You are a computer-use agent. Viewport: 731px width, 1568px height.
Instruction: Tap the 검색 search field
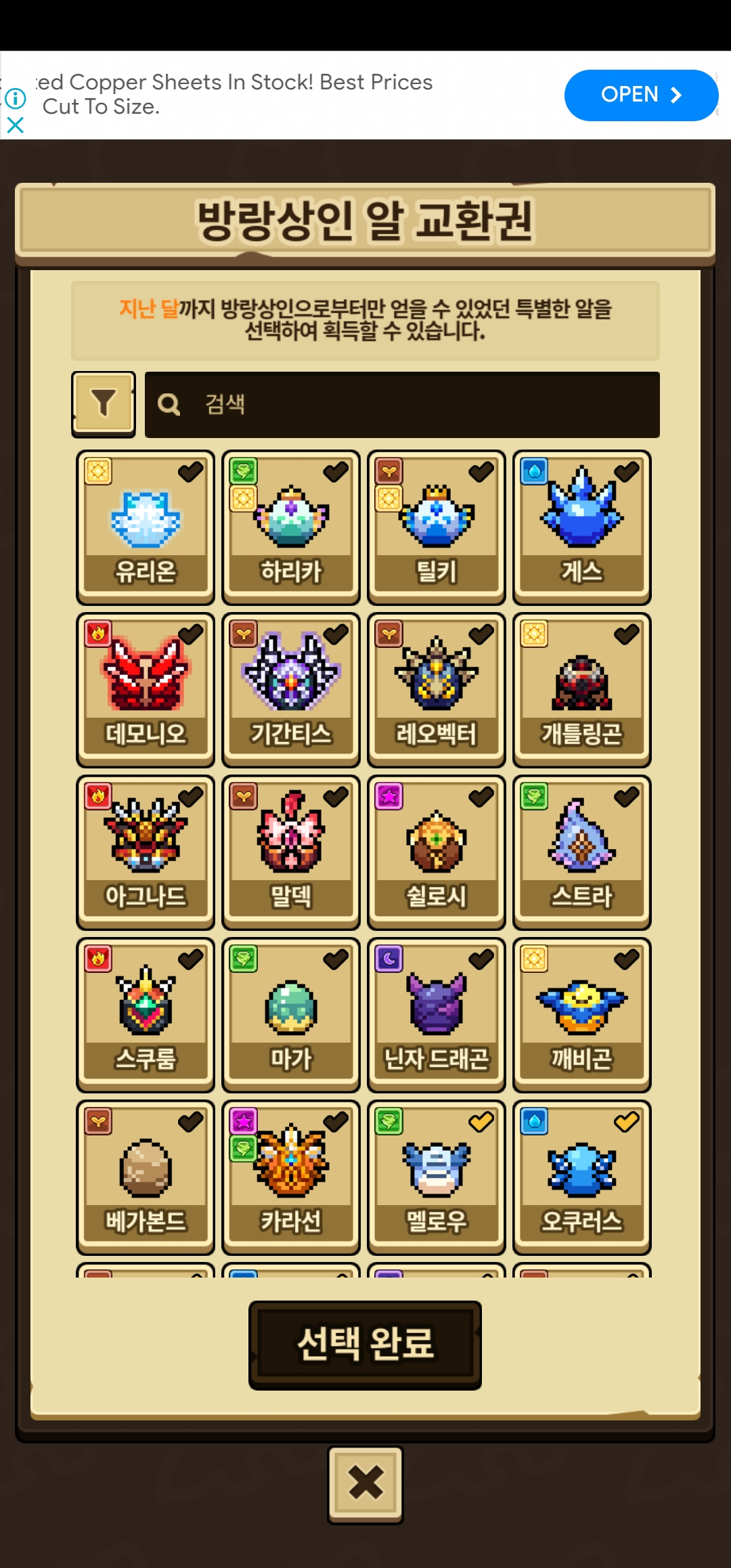coord(402,404)
